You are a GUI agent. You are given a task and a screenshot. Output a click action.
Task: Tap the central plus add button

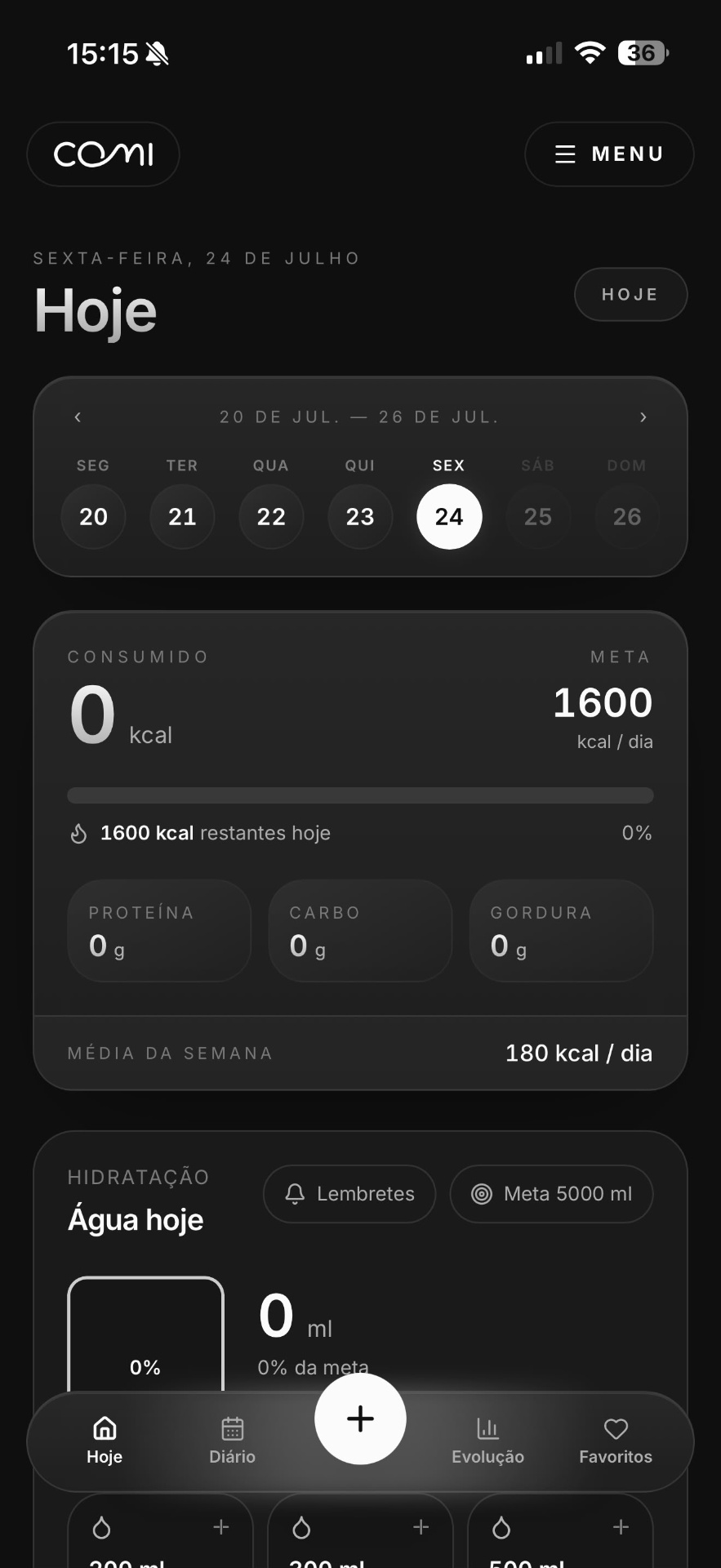(360, 1419)
